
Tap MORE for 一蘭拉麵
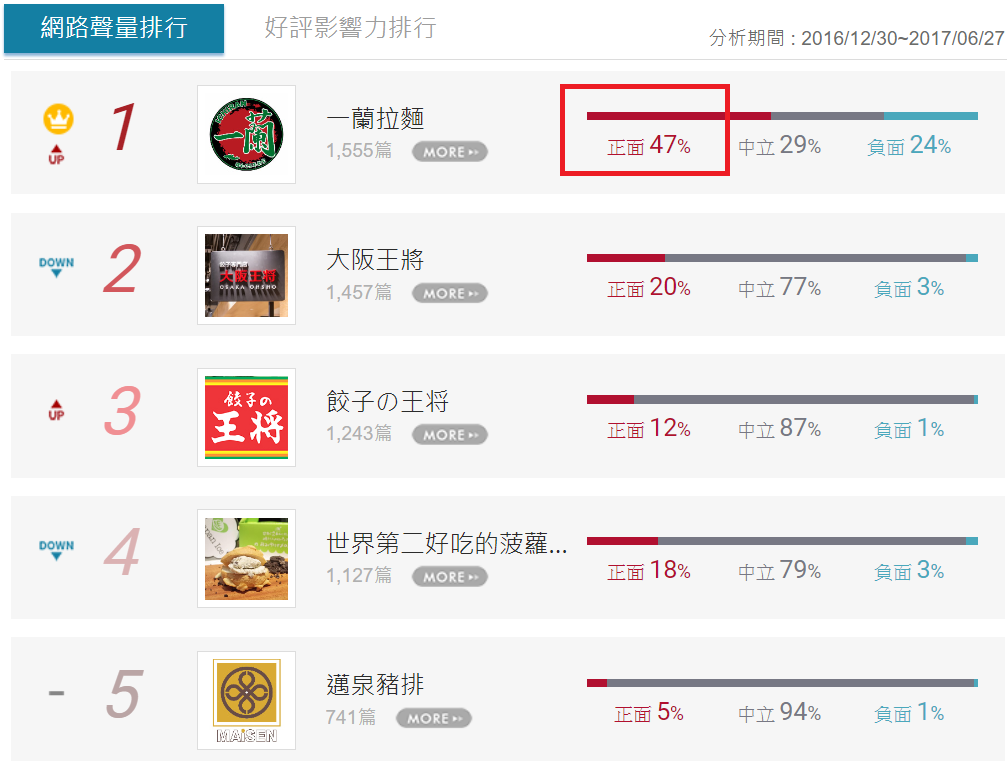449,152
